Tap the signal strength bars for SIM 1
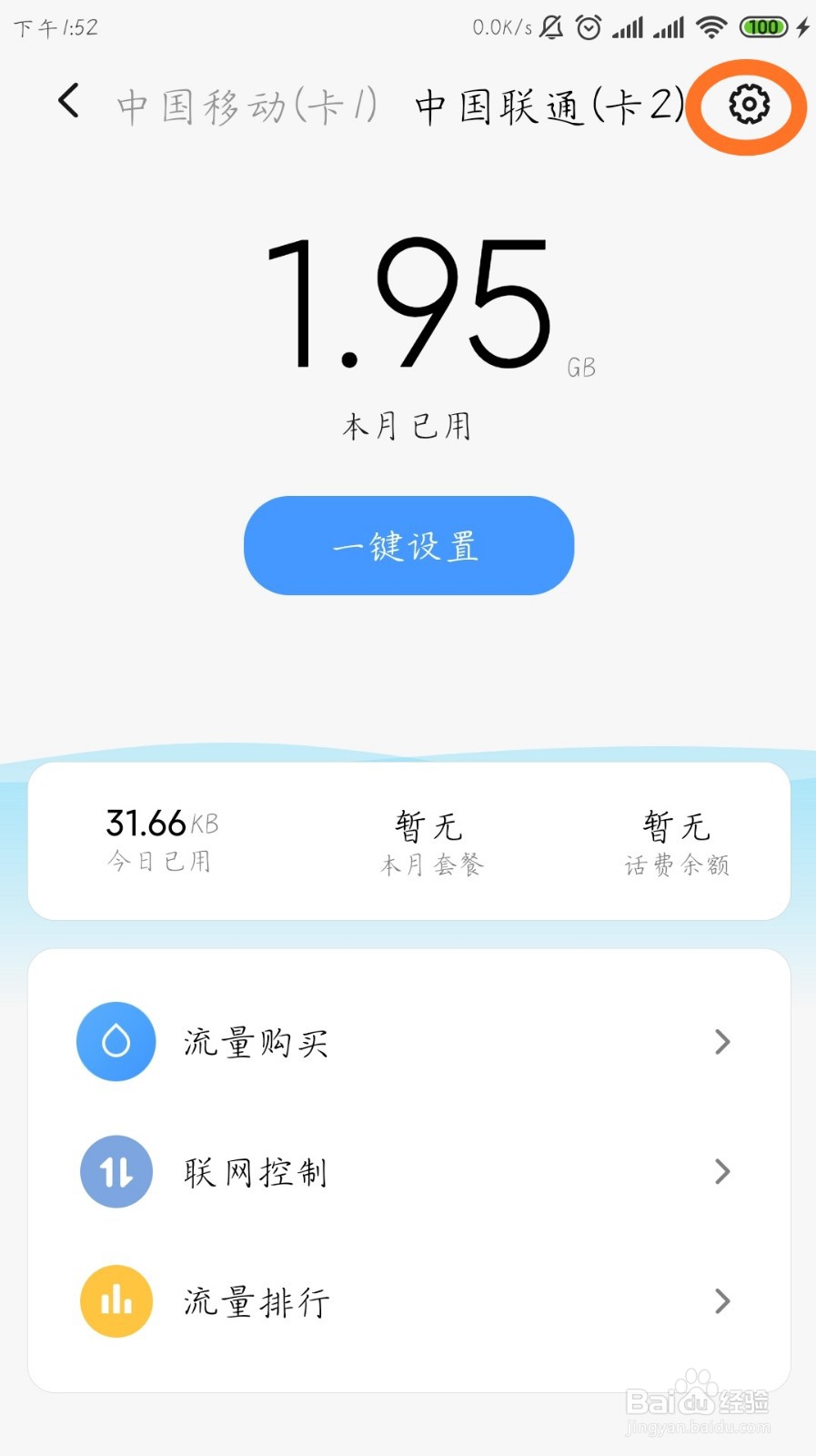The image size is (816, 1456). (x=628, y=27)
